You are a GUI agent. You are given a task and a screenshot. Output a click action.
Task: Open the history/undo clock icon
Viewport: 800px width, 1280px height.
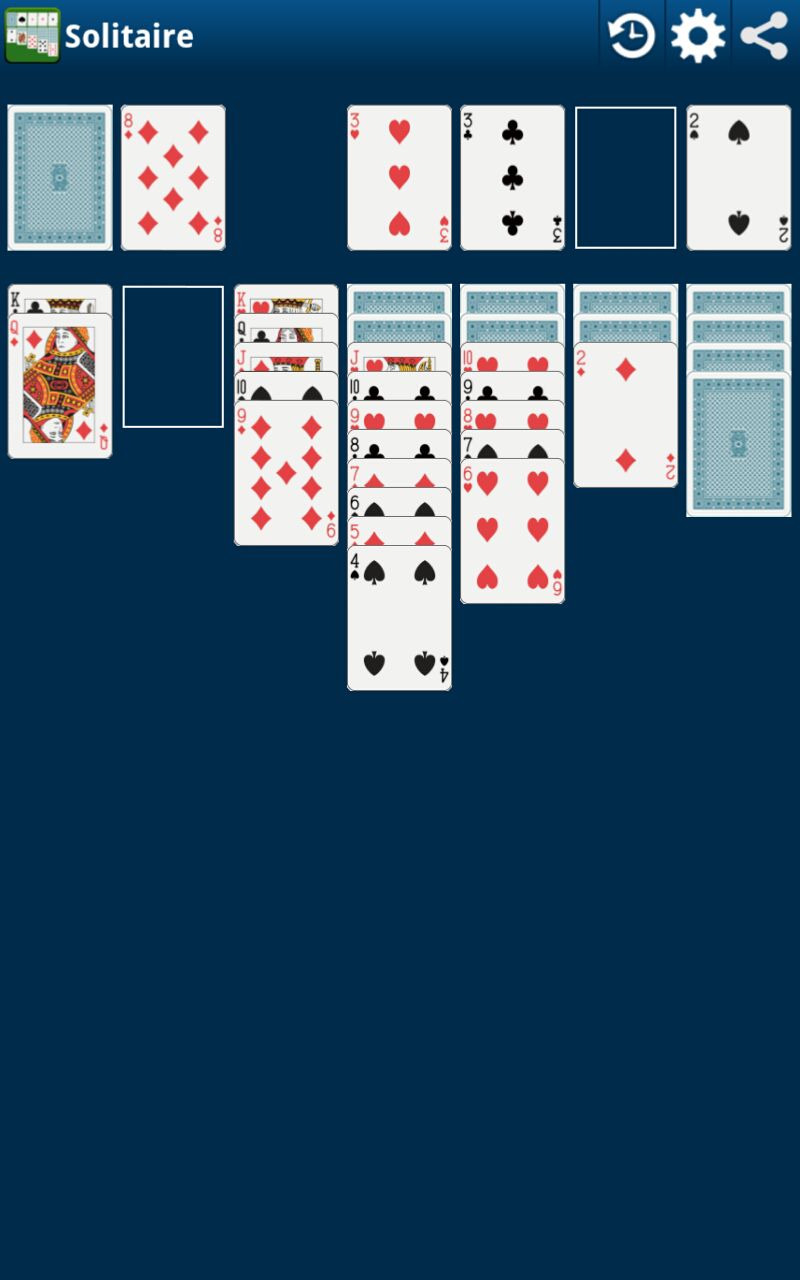632,37
